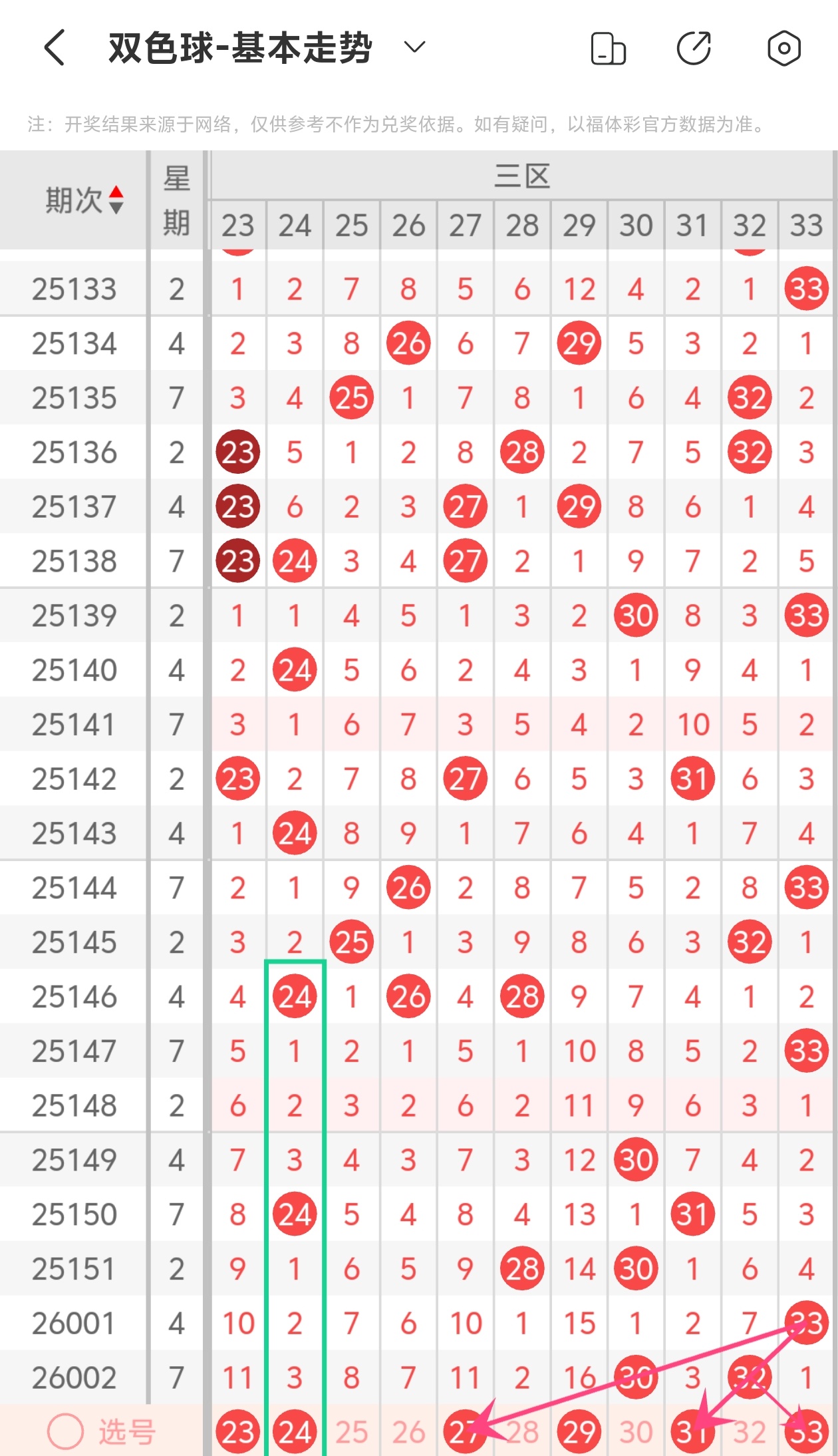The image size is (838, 1456).
Task: Select number 28 in the selection row
Action: coord(522,1432)
